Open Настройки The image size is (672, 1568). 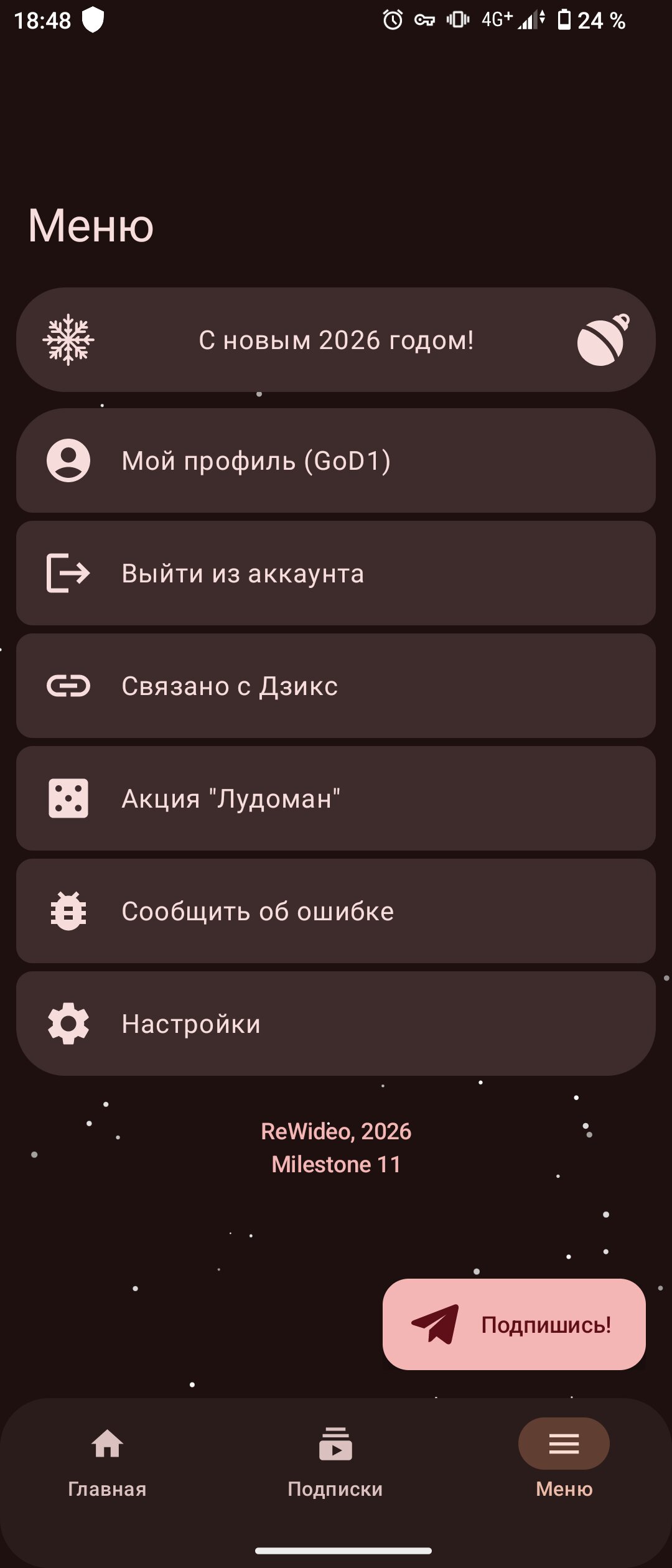pyautogui.click(x=336, y=1024)
